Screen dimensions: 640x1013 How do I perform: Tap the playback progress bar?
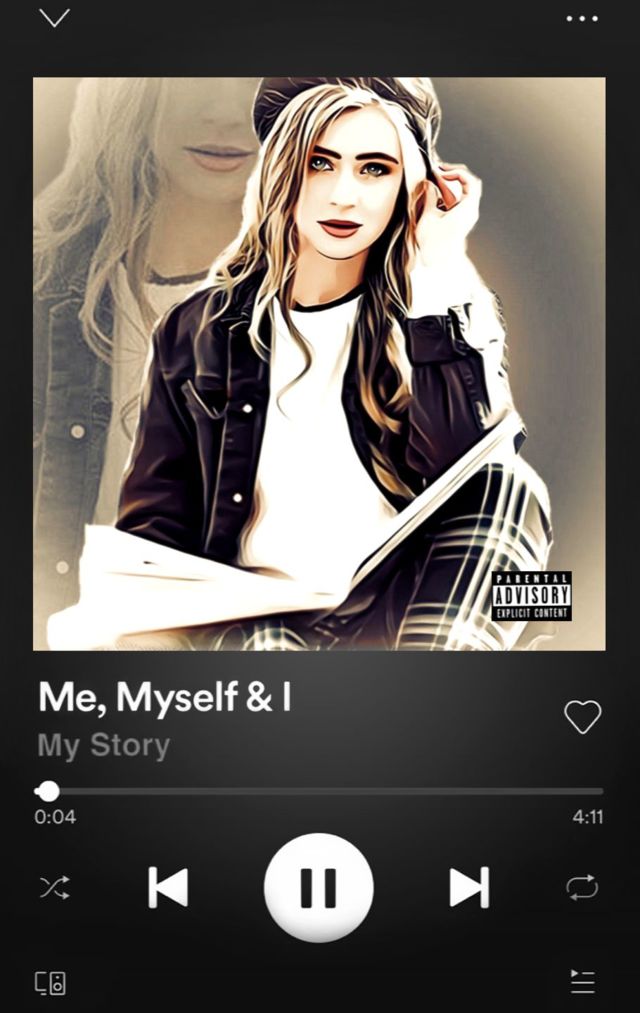tap(320, 791)
